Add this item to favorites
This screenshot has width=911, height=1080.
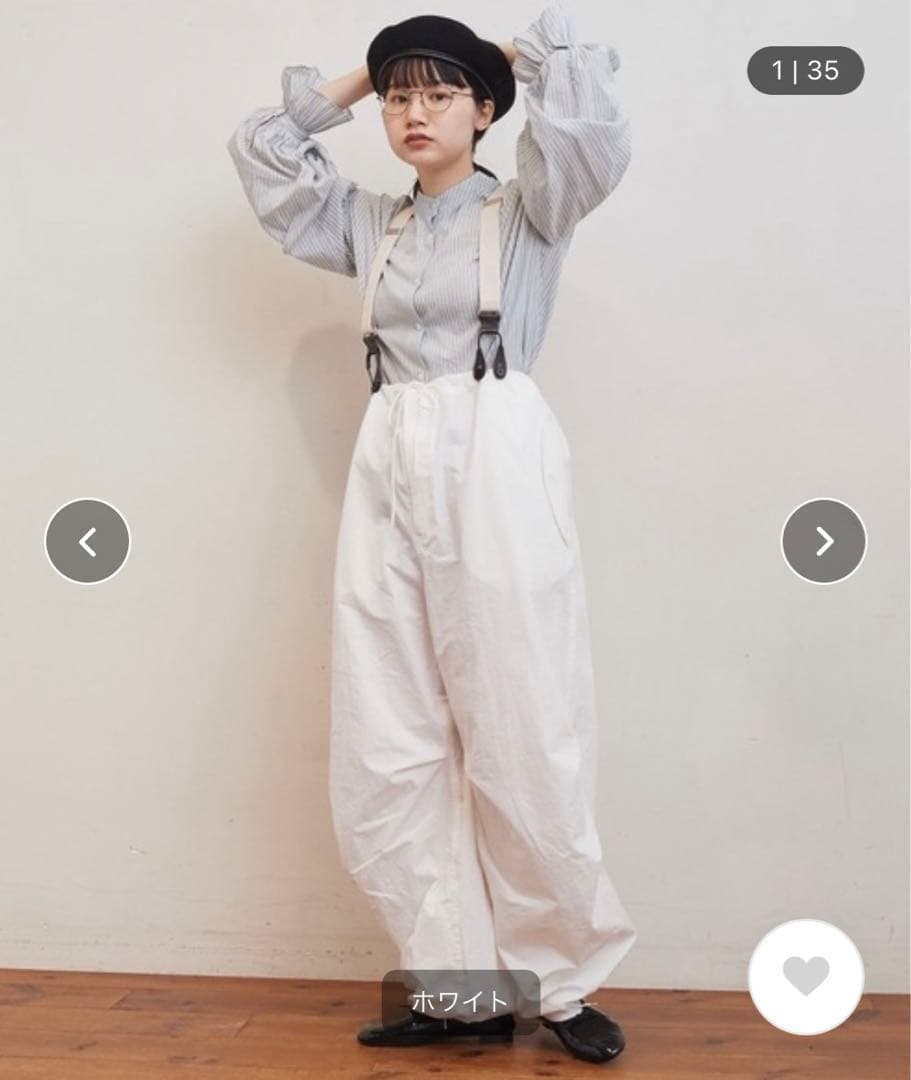tap(806, 977)
